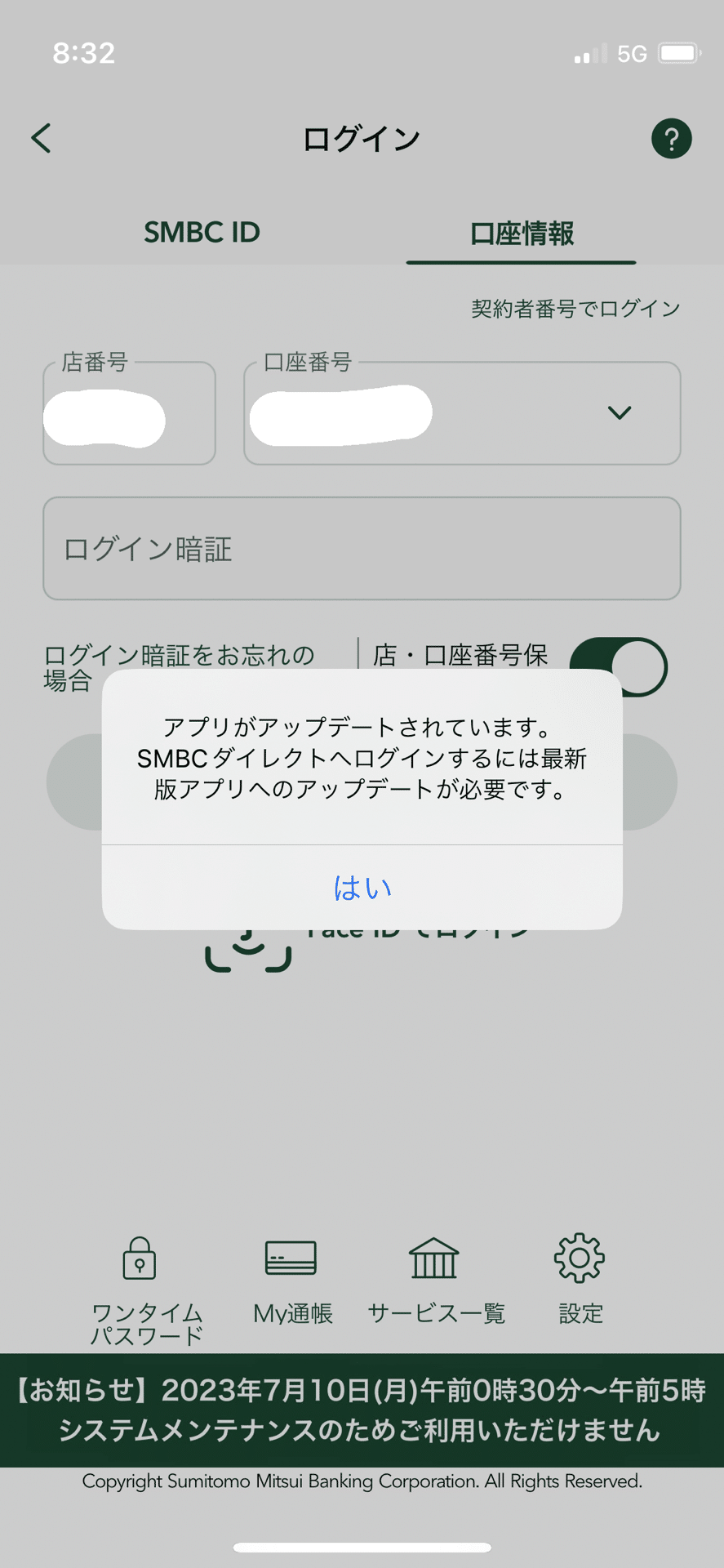Open the app 設定 settings
The image size is (724, 1568).
coord(580,1274)
